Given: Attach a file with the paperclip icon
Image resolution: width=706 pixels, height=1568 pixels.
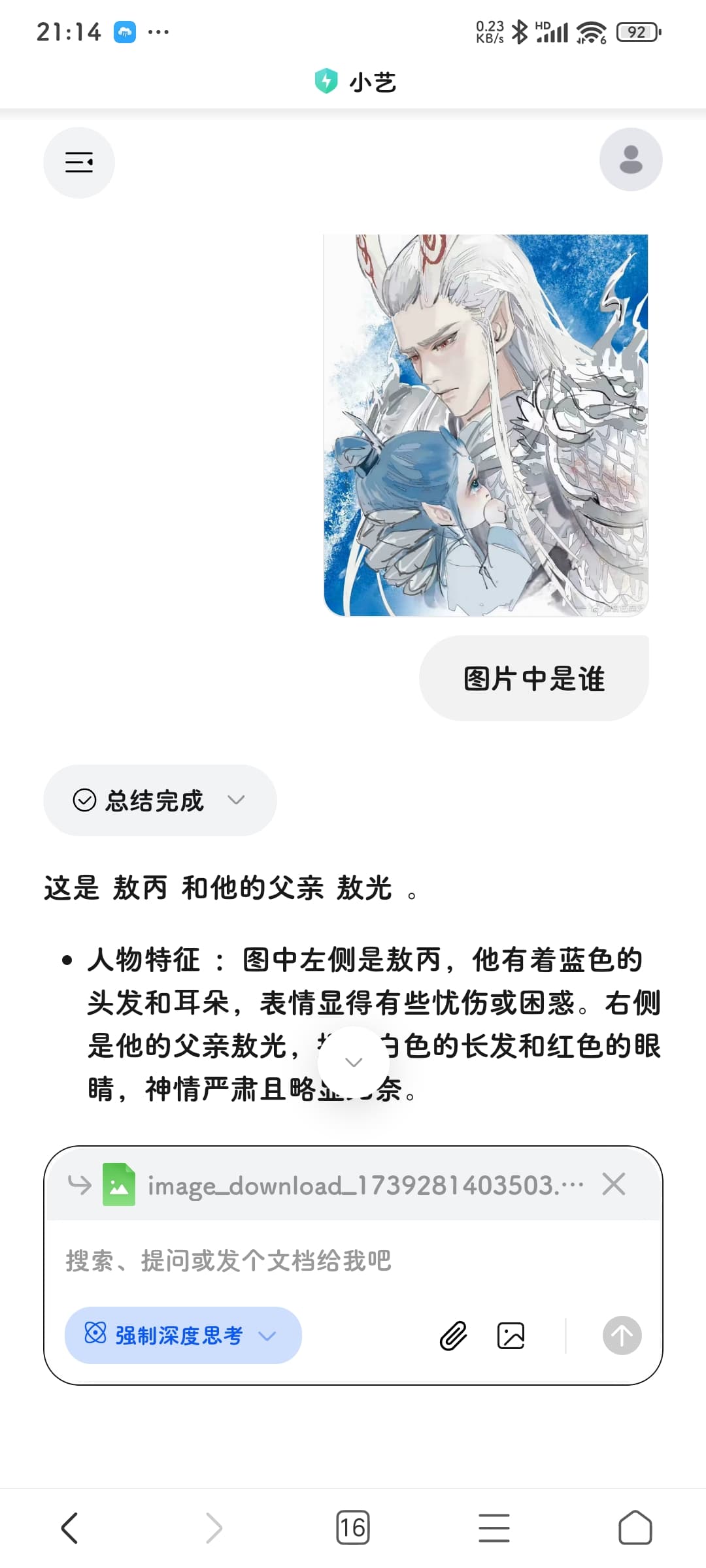Looking at the screenshot, I should (x=453, y=1335).
